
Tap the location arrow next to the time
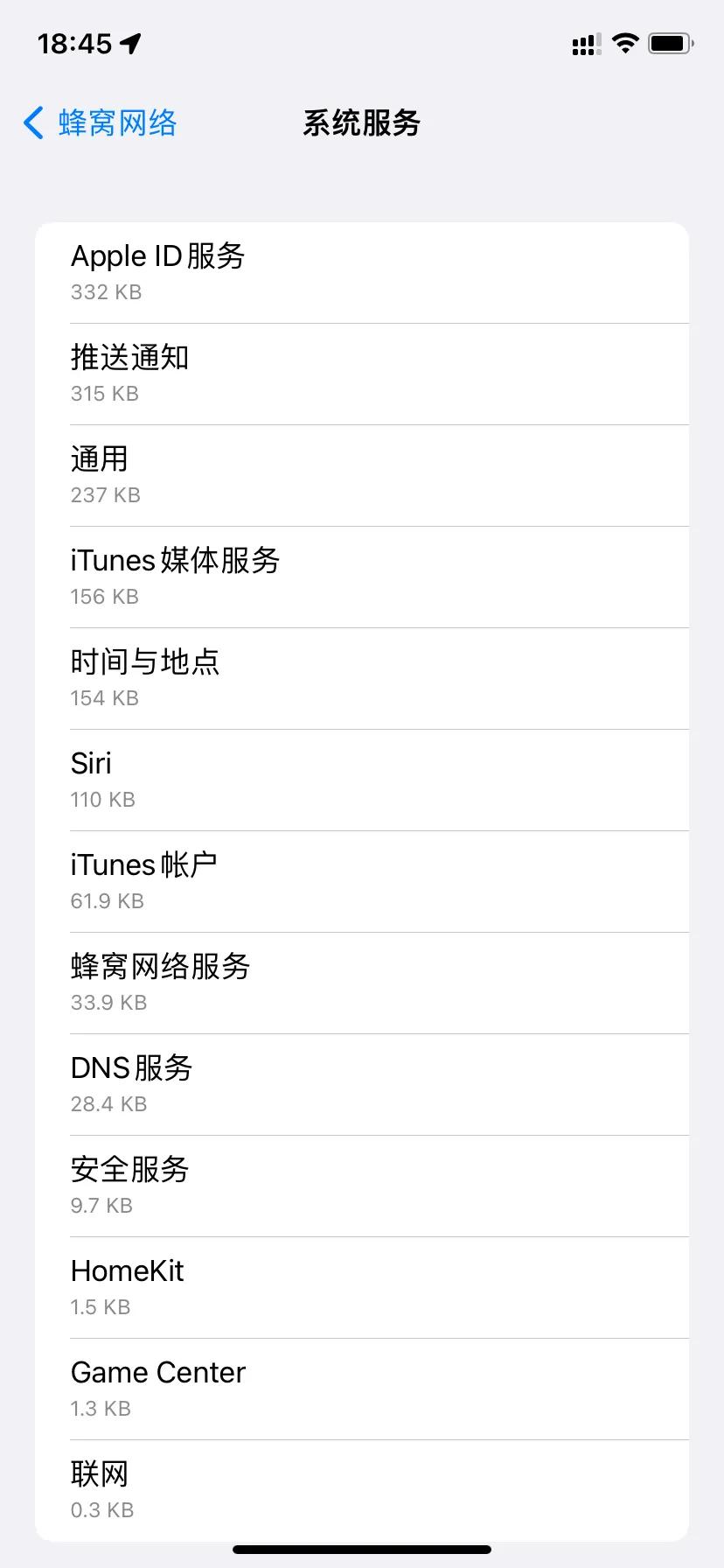(129, 40)
